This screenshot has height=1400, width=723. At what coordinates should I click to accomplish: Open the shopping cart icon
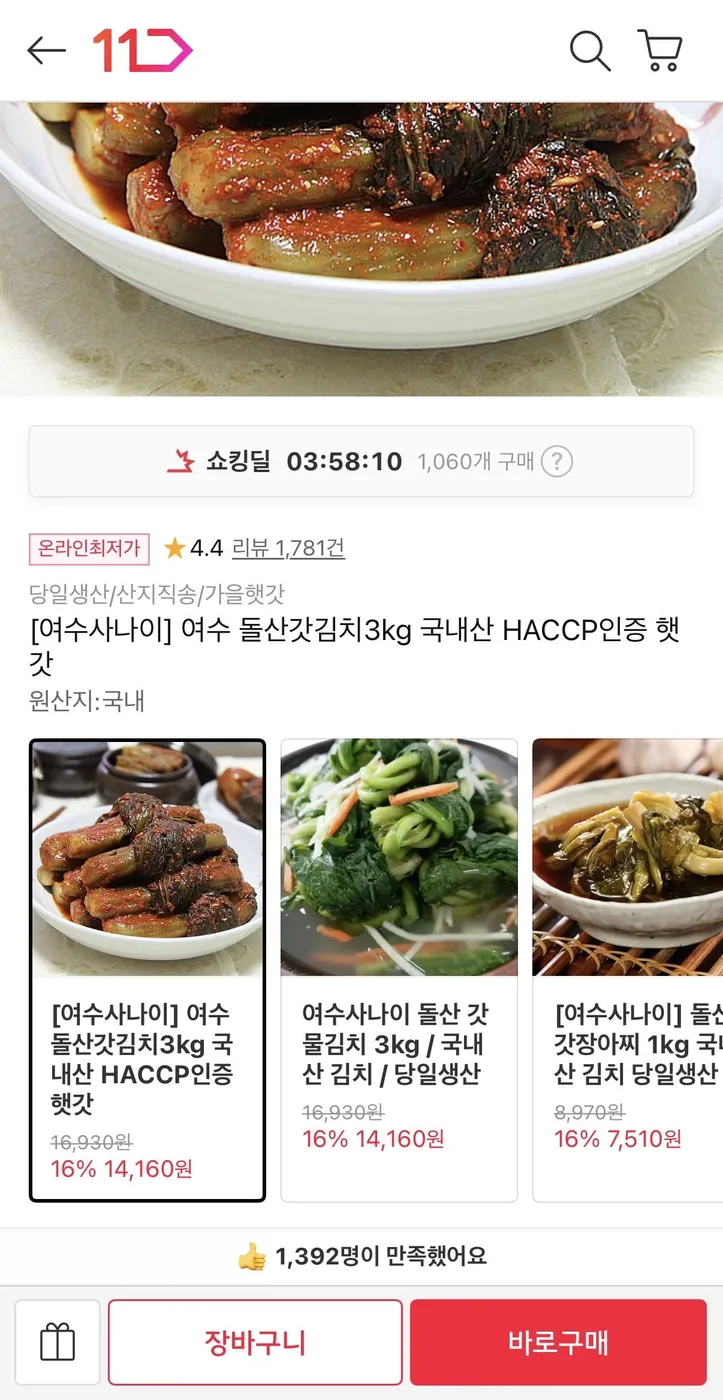tap(659, 51)
